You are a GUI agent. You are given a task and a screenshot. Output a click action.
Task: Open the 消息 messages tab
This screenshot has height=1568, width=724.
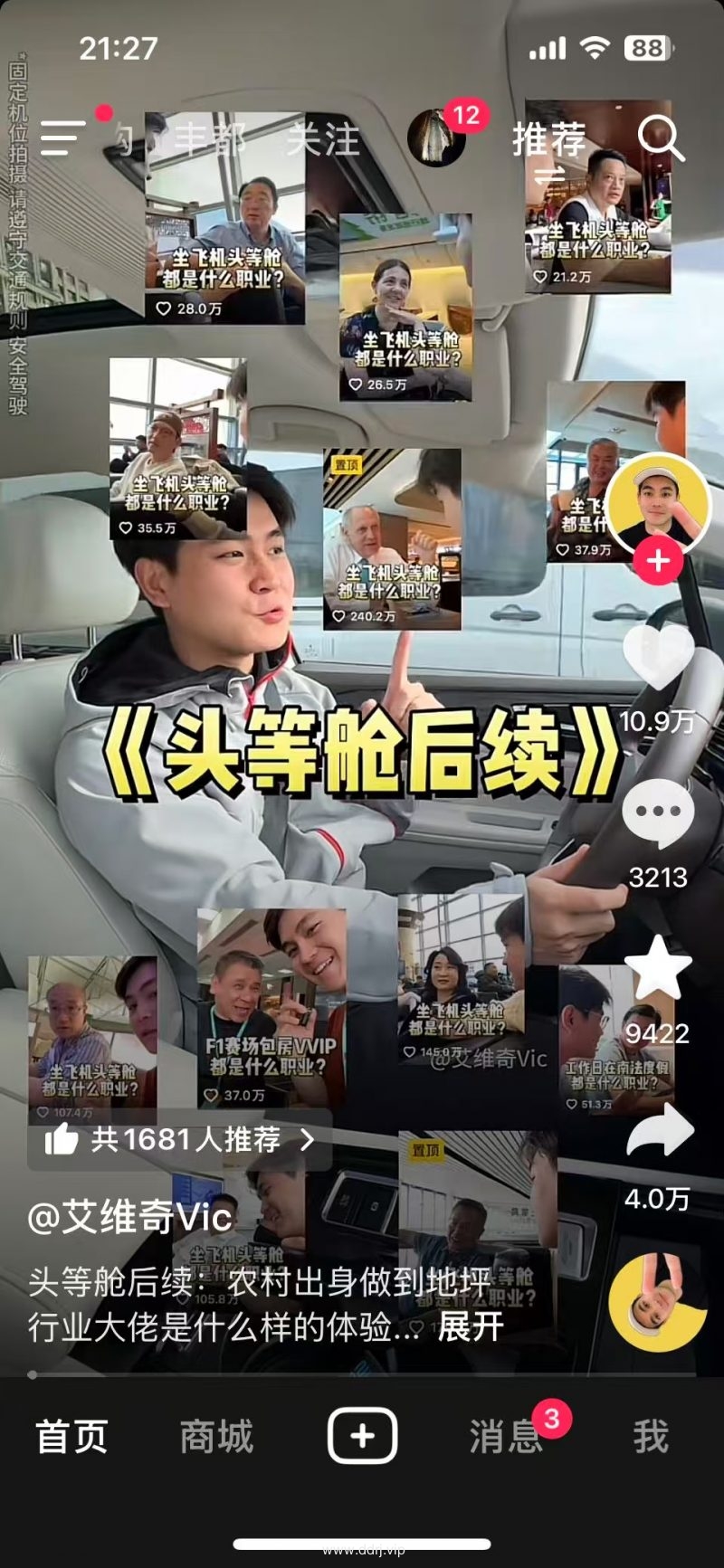coord(505,1437)
